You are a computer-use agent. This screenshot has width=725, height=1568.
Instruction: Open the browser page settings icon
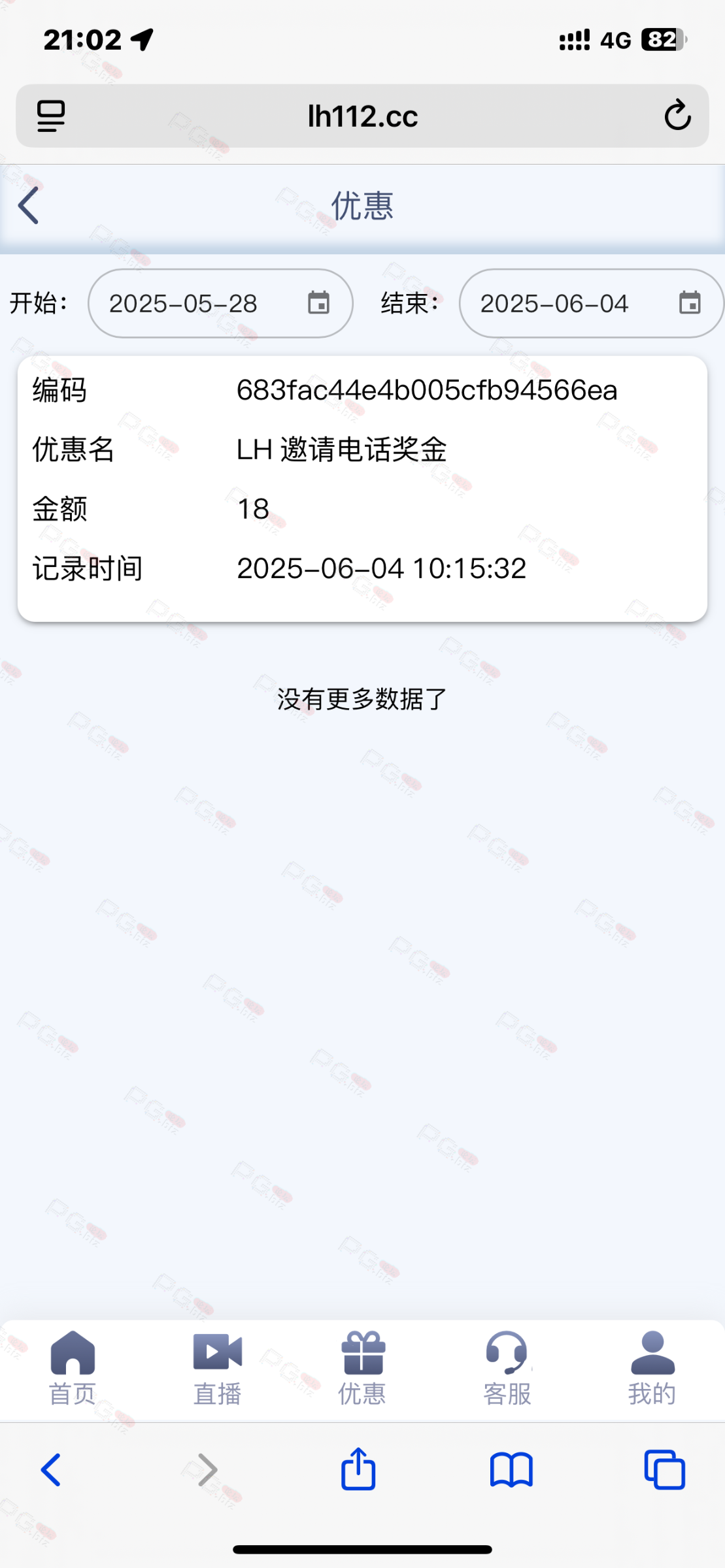point(51,116)
